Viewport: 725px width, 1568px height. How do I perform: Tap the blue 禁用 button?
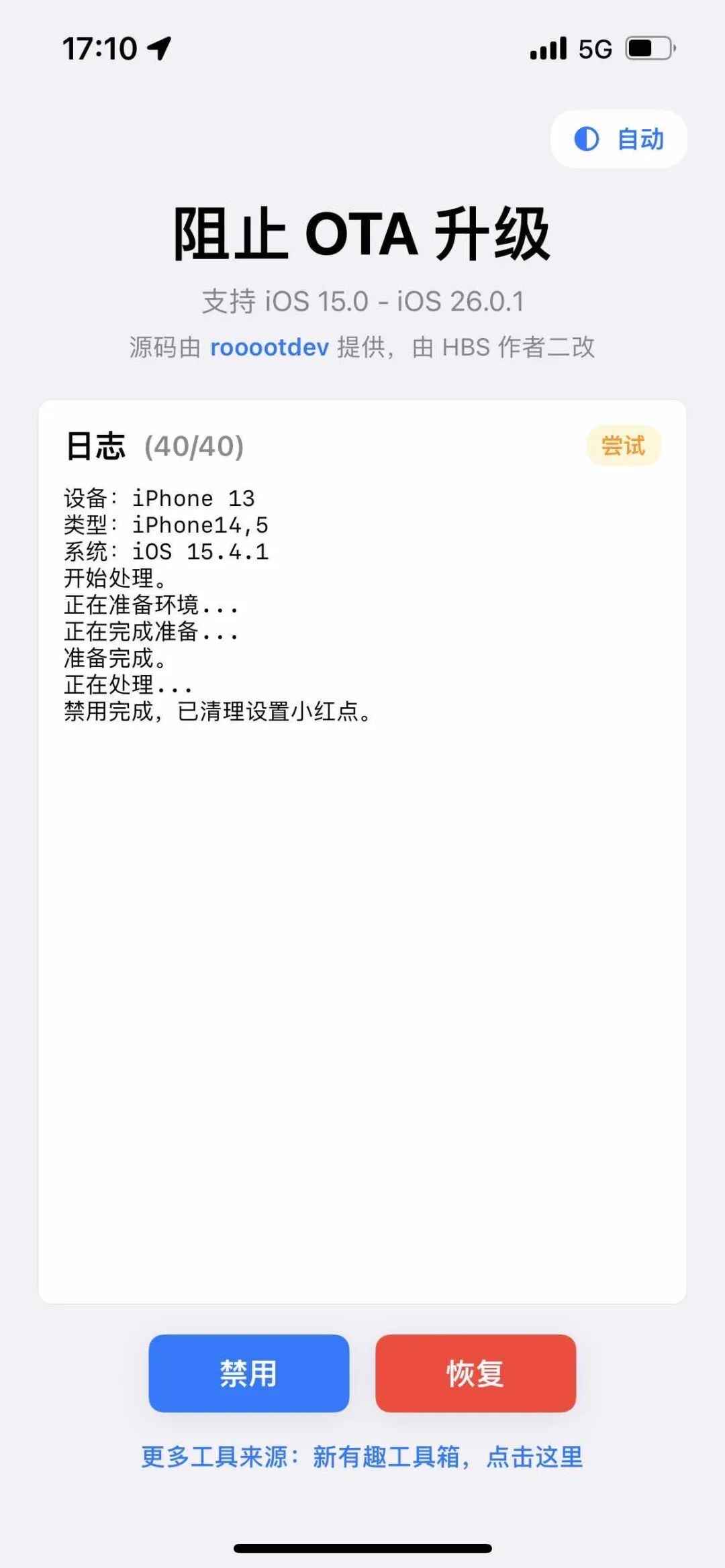click(249, 1373)
